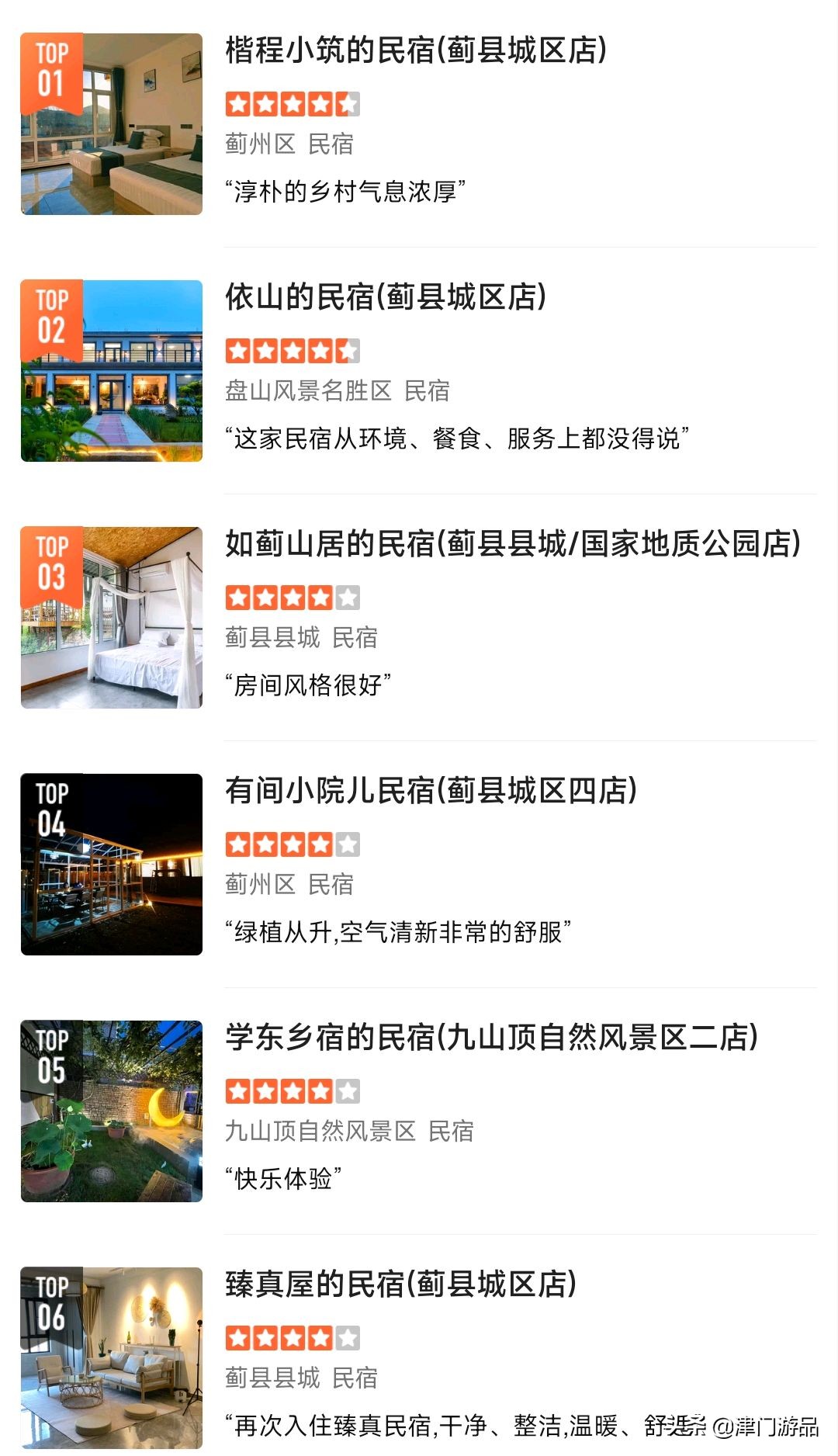
Task: Open the 臻真屋的民宿 homestay
Action: point(400,1285)
